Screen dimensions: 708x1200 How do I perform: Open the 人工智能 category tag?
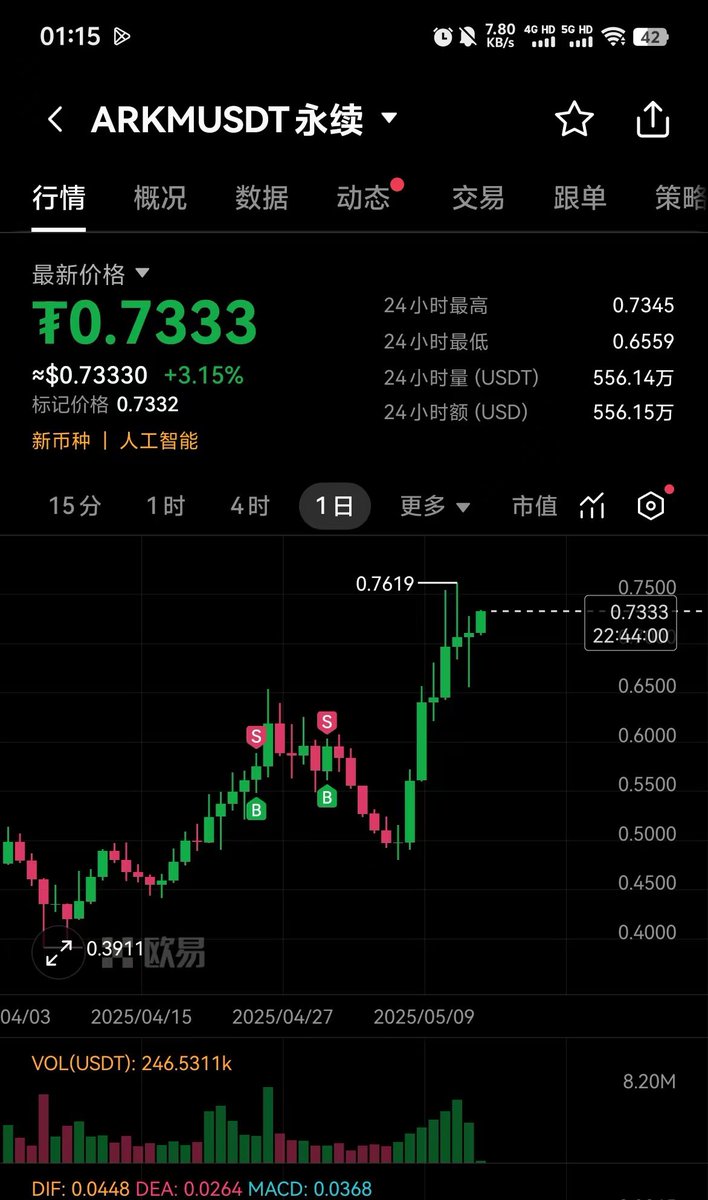(159, 440)
